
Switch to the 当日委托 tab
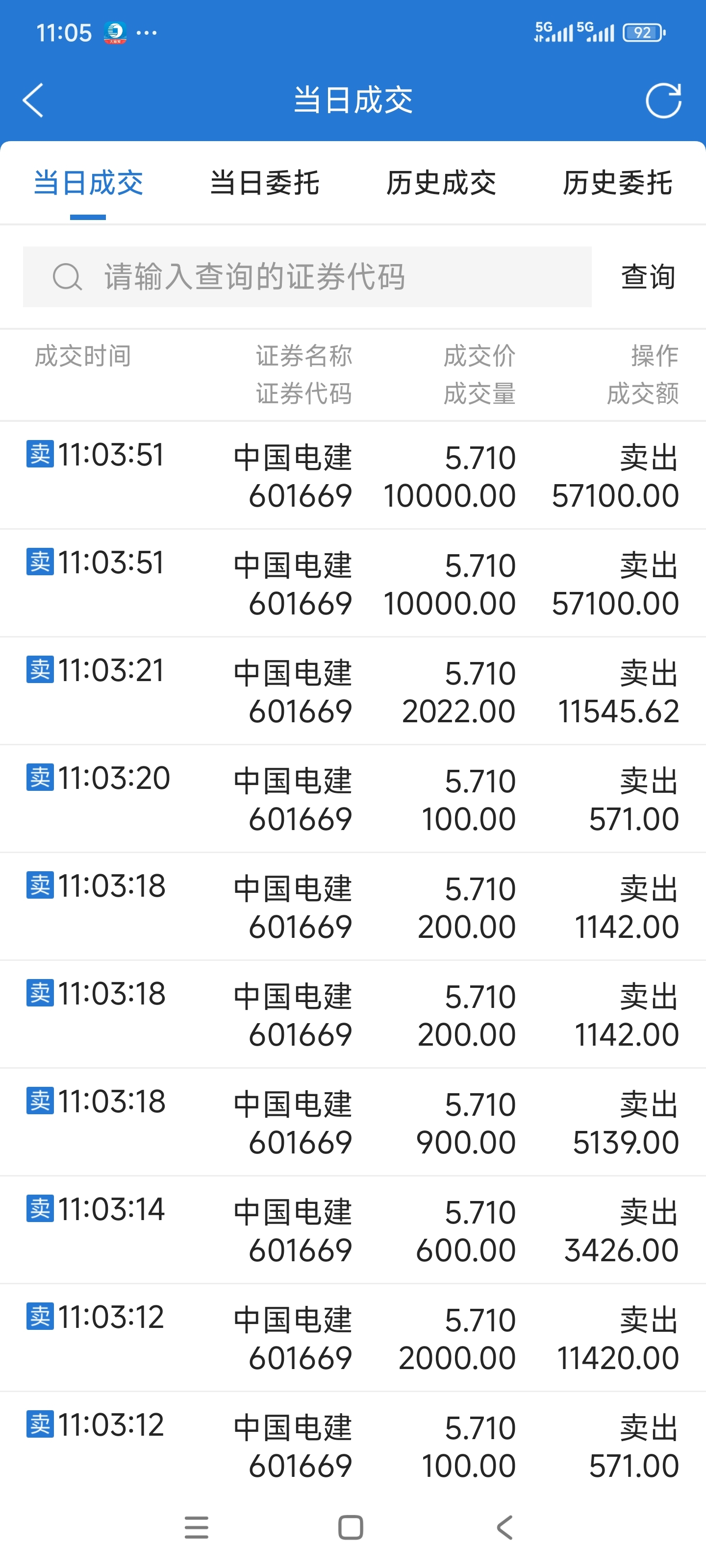tap(264, 183)
